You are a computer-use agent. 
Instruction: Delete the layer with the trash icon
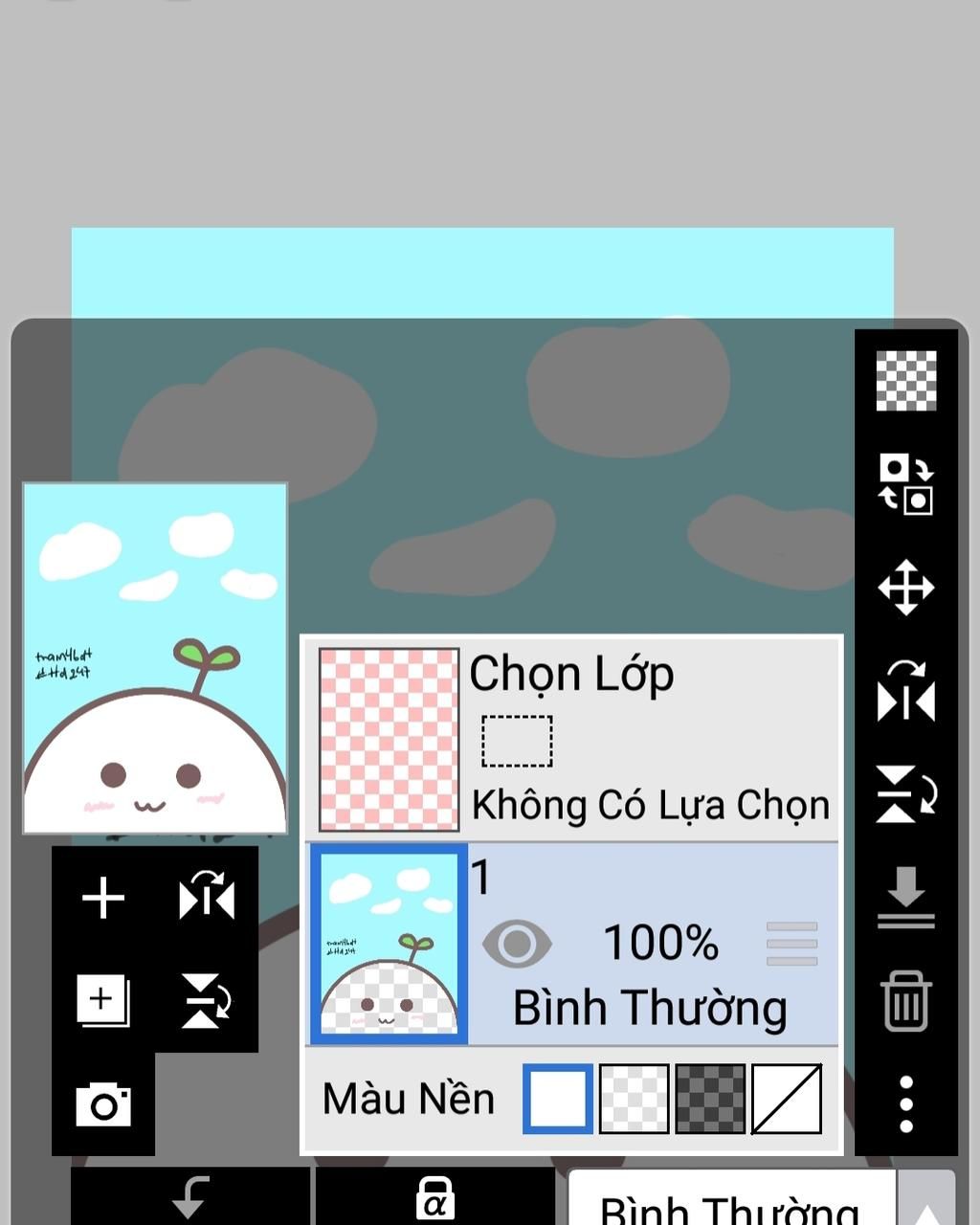tap(905, 1001)
